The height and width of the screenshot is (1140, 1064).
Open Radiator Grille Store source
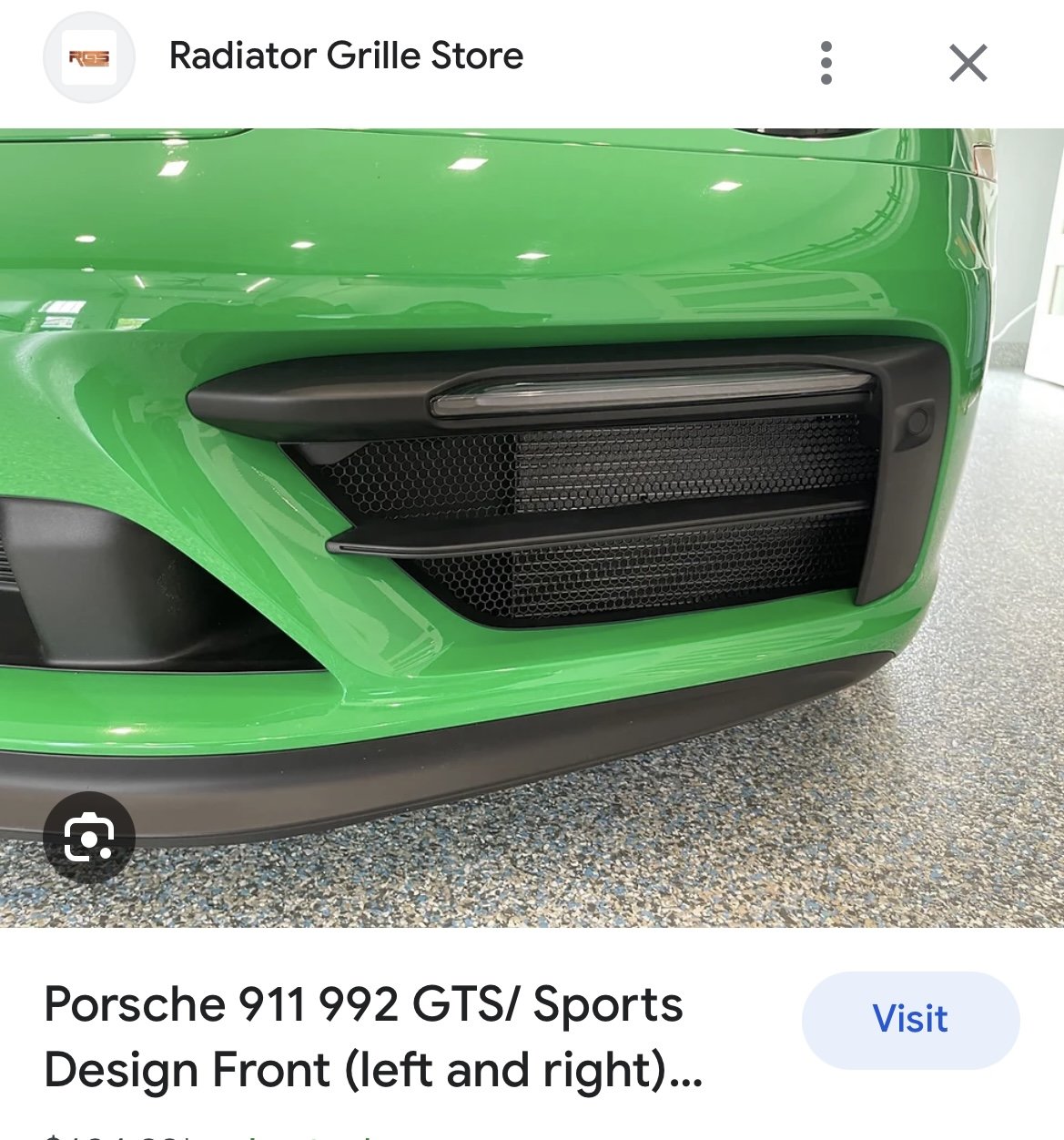346,56
